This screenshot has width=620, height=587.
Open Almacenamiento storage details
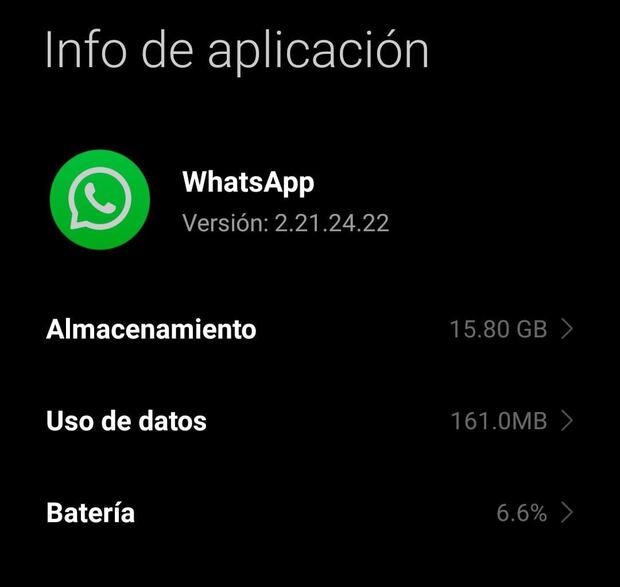coord(310,329)
